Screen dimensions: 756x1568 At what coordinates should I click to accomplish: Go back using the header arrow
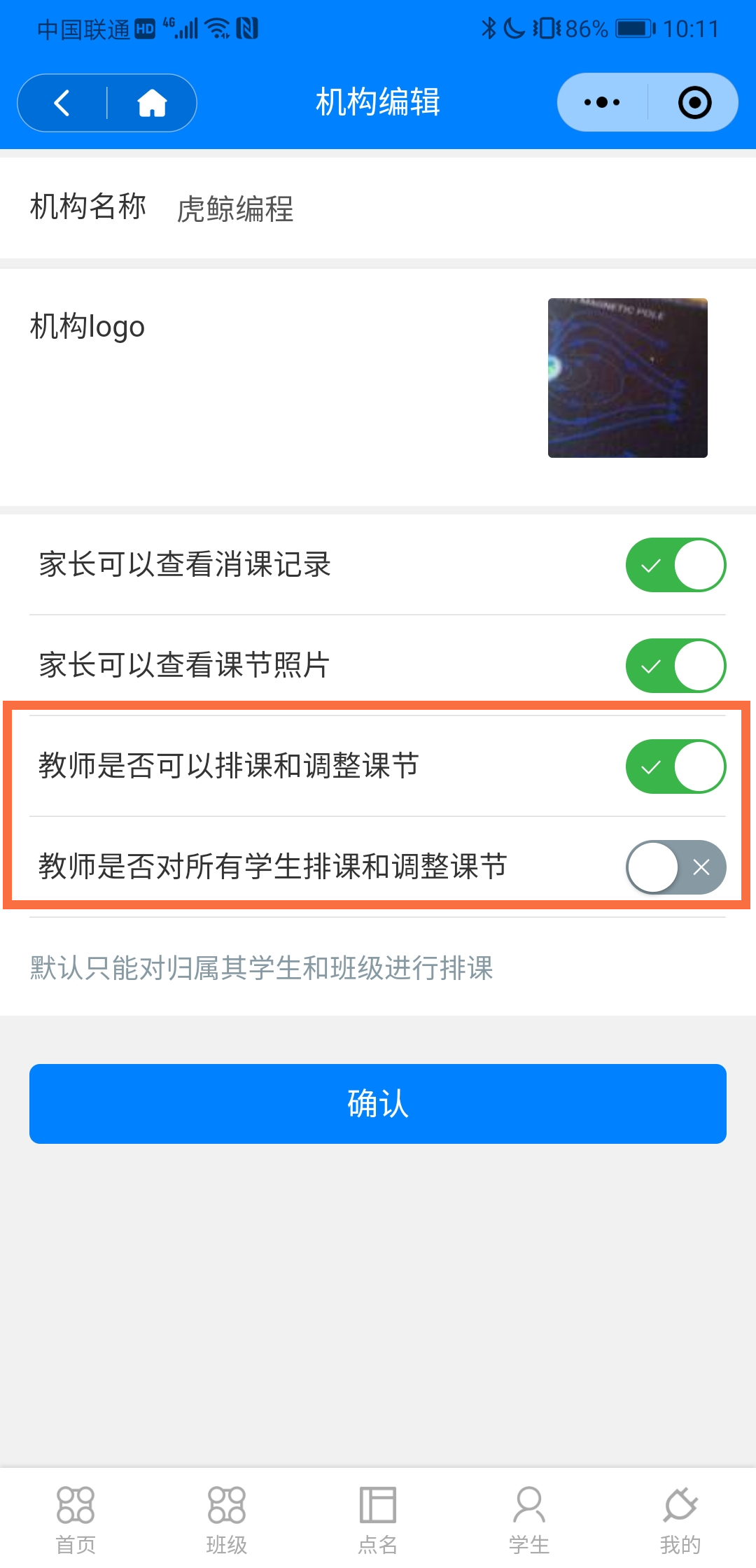(x=62, y=103)
